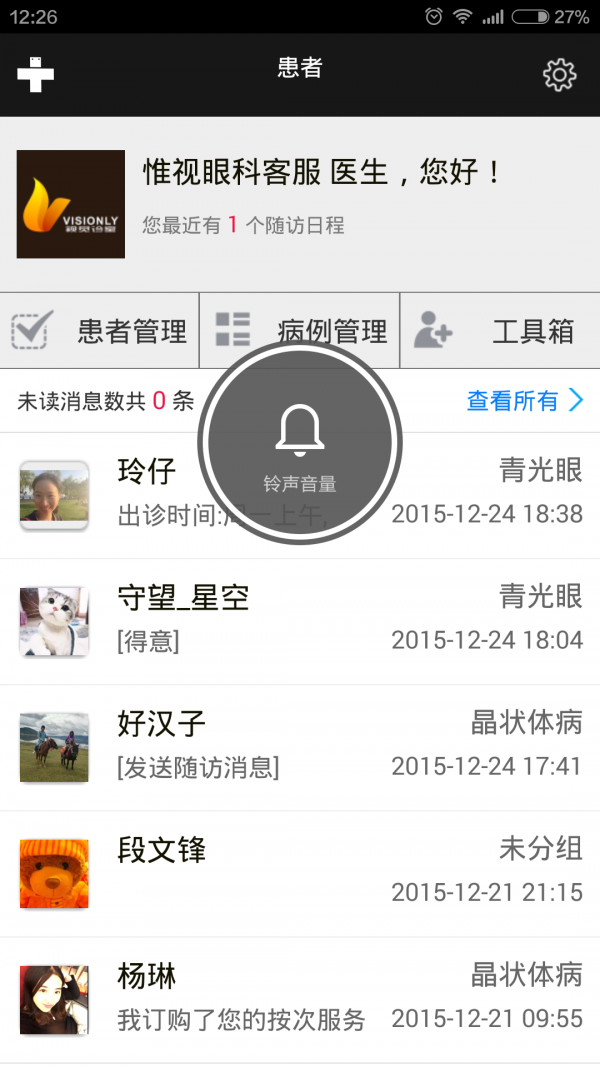Tap the plus cross icon in header

point(36,74)
